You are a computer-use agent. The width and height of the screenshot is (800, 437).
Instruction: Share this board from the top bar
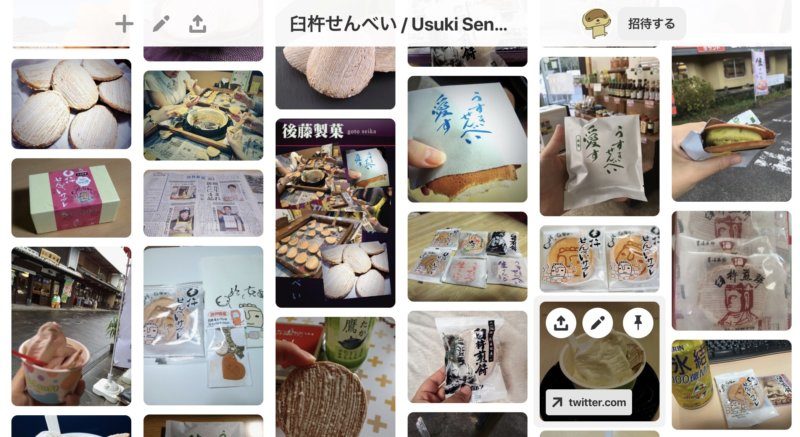(198, 24)
